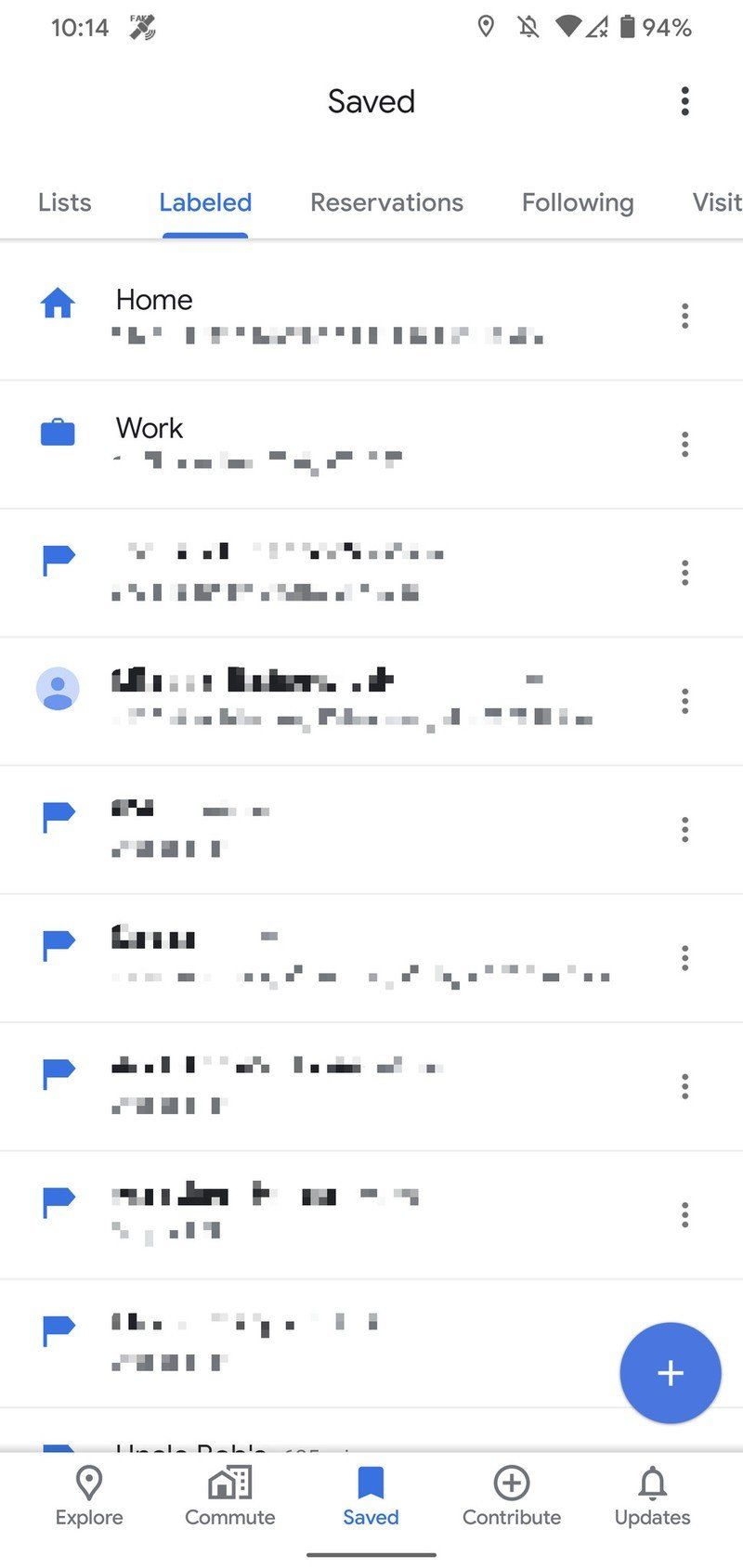
Task: Click the blue Home house icon
Action: pyautogui.click(x=58, y=305)
